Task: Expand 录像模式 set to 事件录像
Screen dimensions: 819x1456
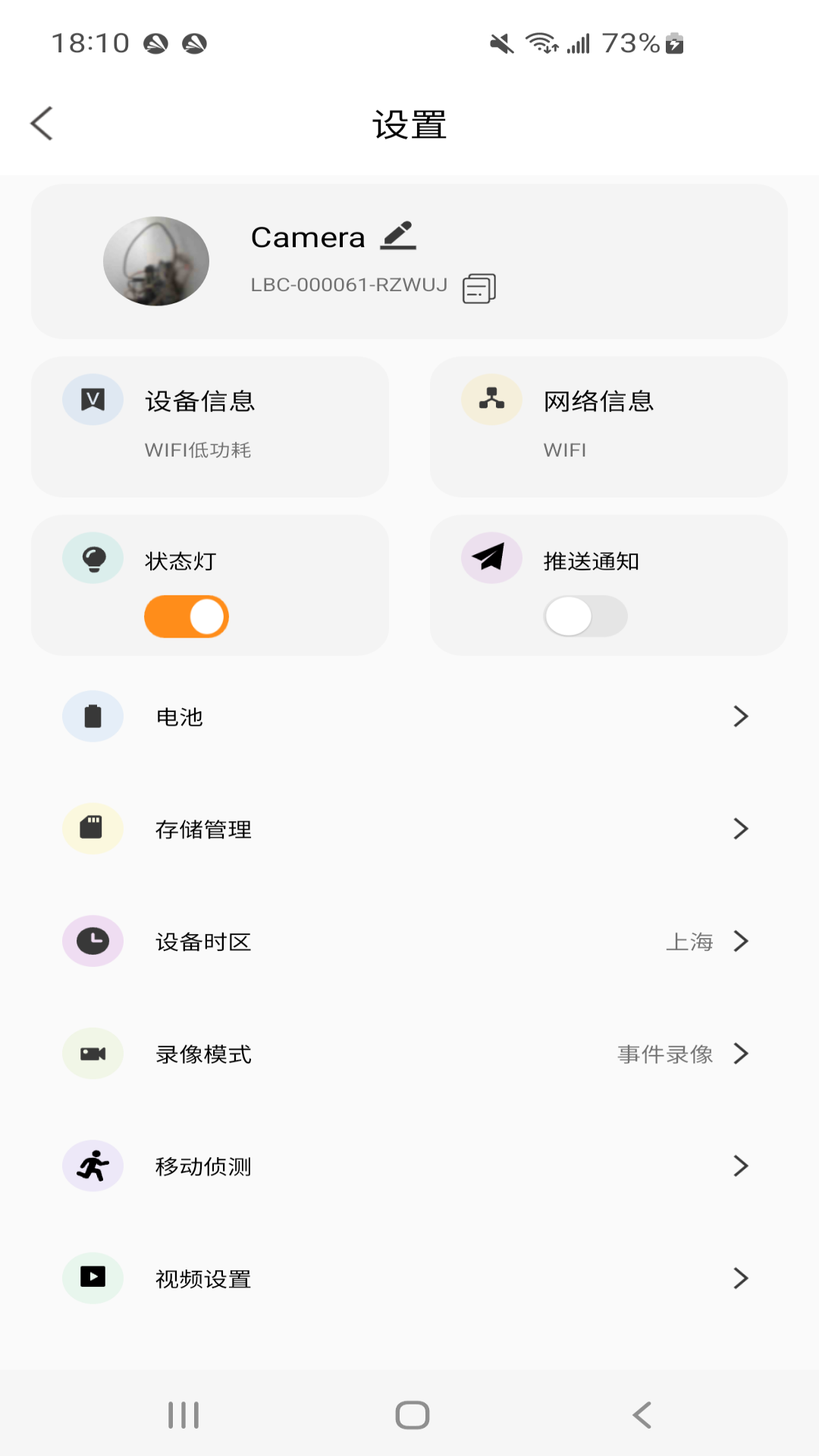Action: [409, 1053]
